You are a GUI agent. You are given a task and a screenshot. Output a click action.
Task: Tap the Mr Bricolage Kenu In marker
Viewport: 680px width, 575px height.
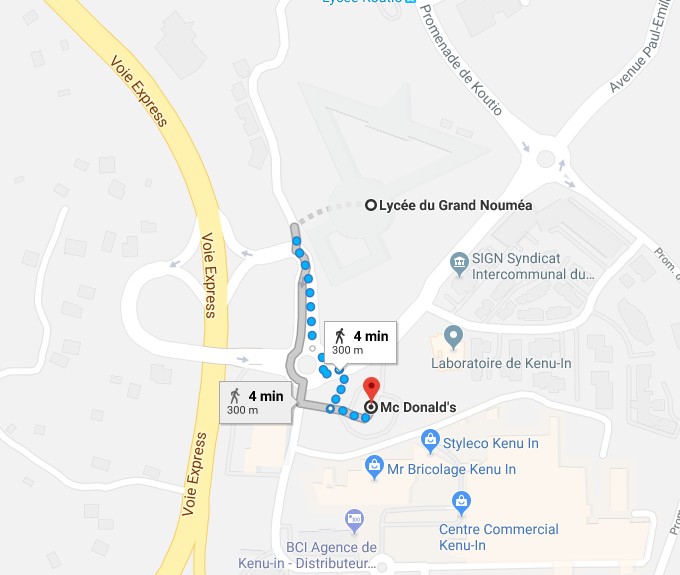click(x=373, y=464)
